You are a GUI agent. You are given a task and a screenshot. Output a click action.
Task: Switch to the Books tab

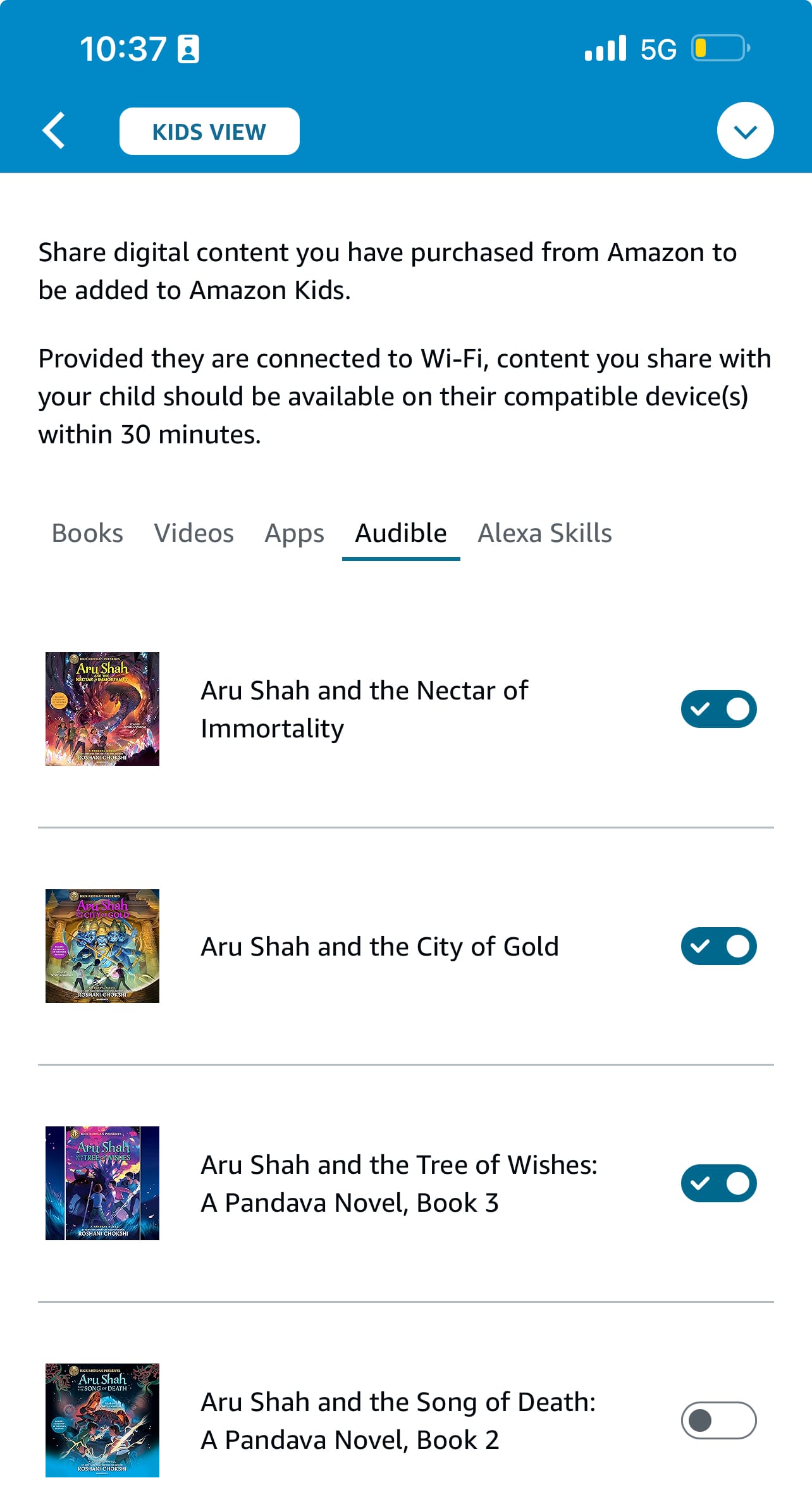87,533
